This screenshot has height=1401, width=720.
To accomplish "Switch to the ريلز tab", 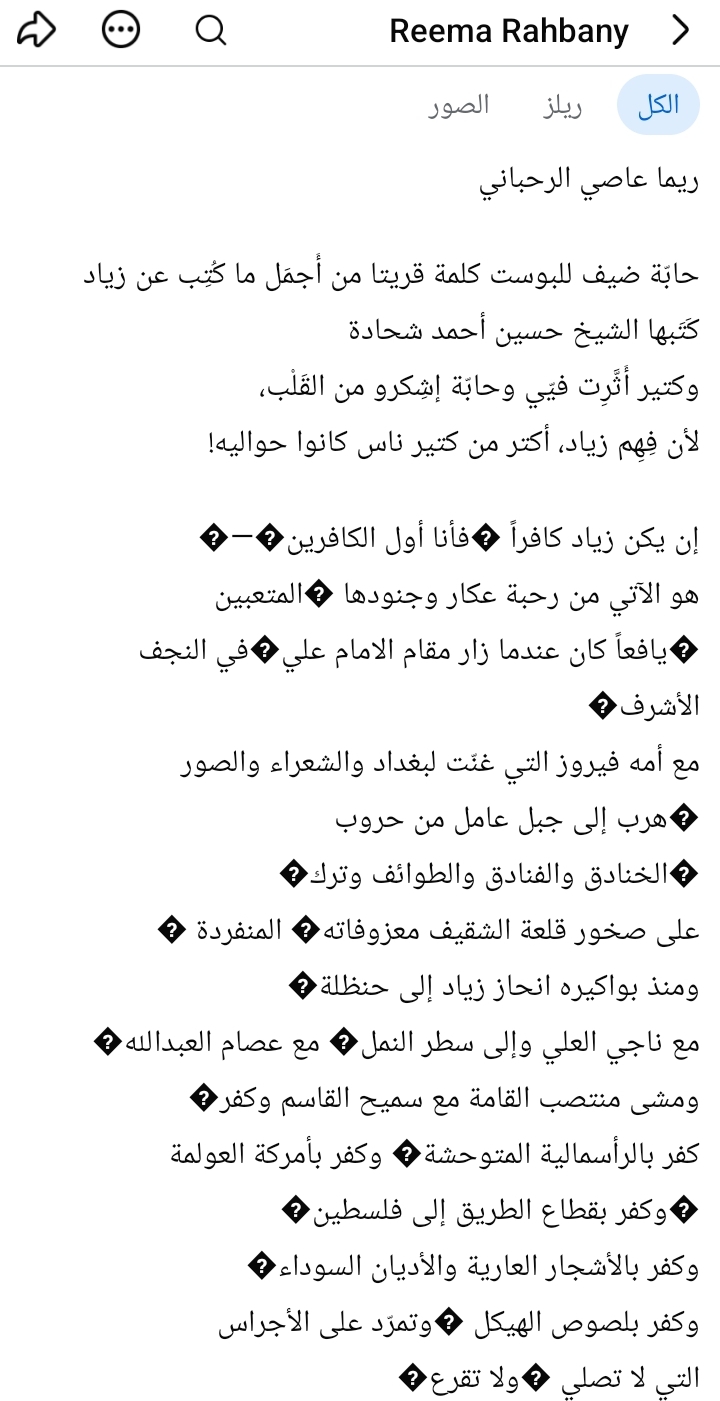I will click(563, 105).
